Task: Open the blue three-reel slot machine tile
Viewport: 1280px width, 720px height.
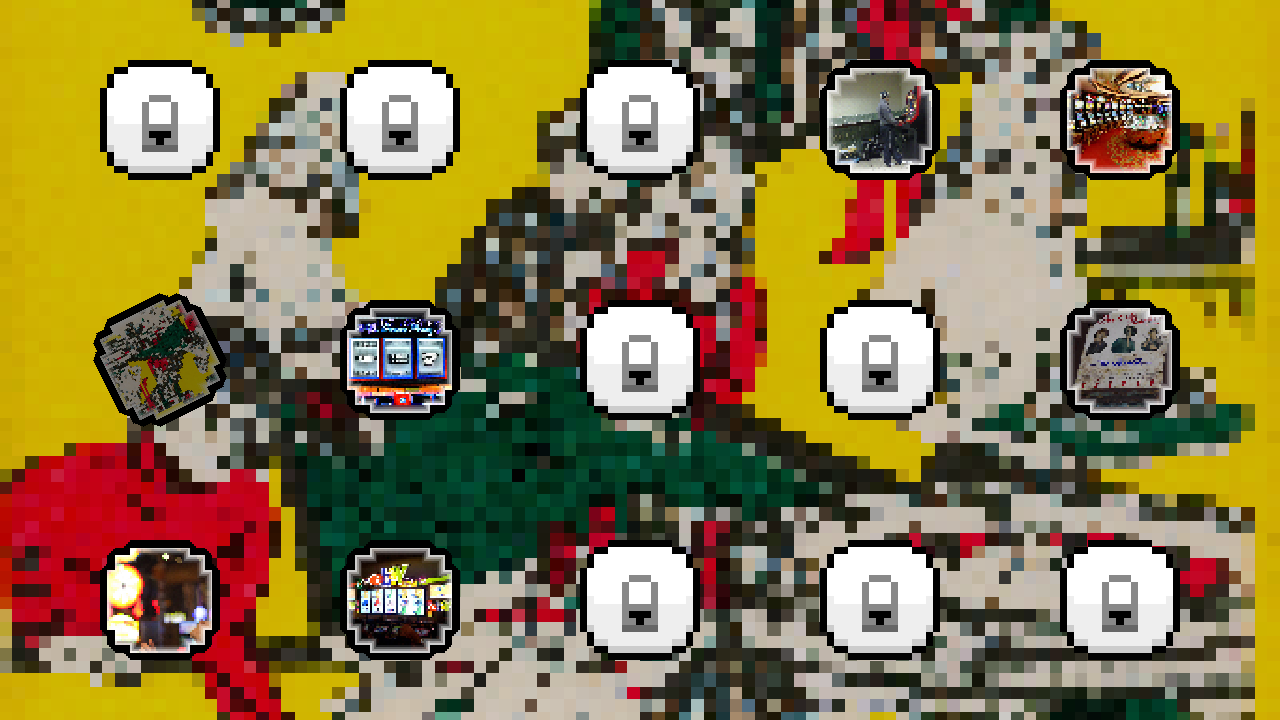Action: tap(400, 360)
